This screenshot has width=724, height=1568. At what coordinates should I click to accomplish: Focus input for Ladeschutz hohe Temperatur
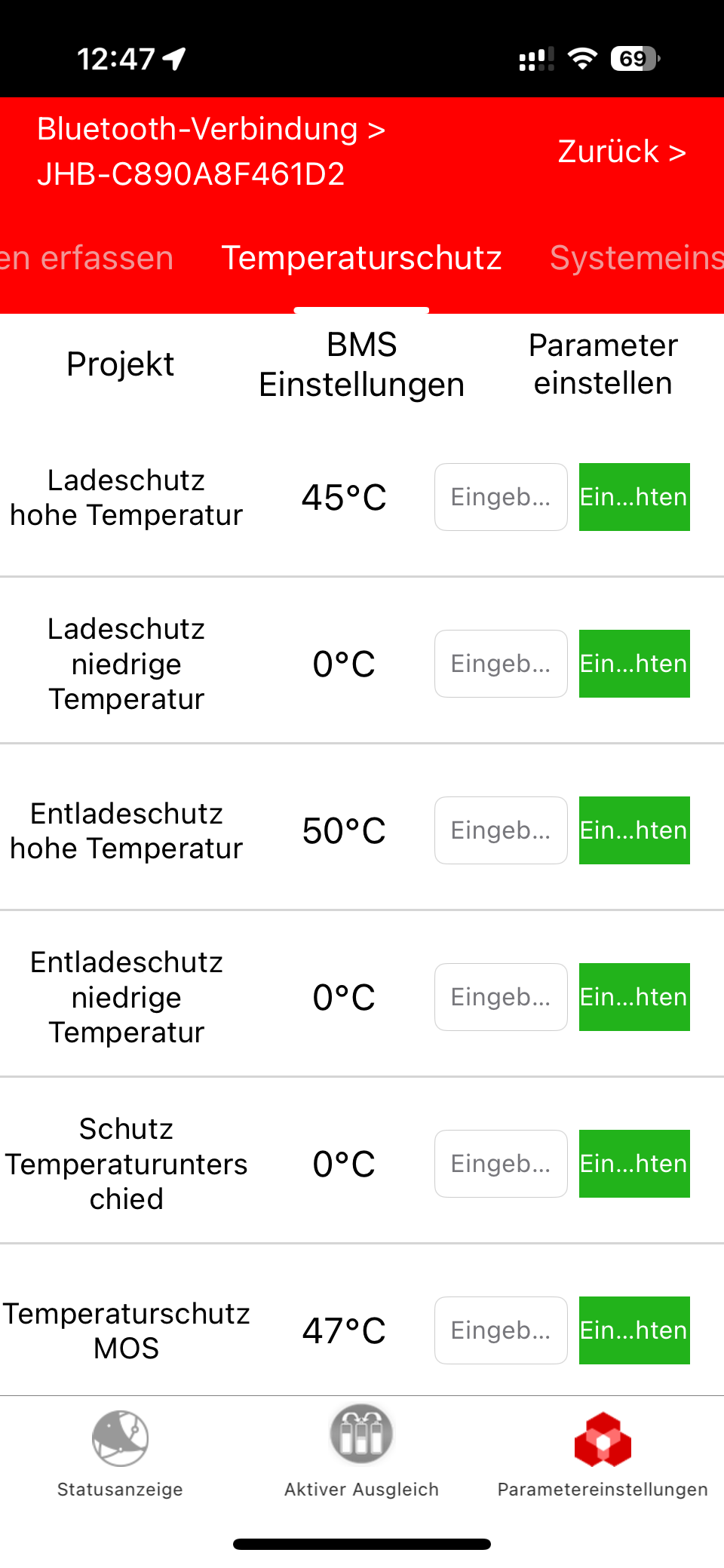point(501,497)
